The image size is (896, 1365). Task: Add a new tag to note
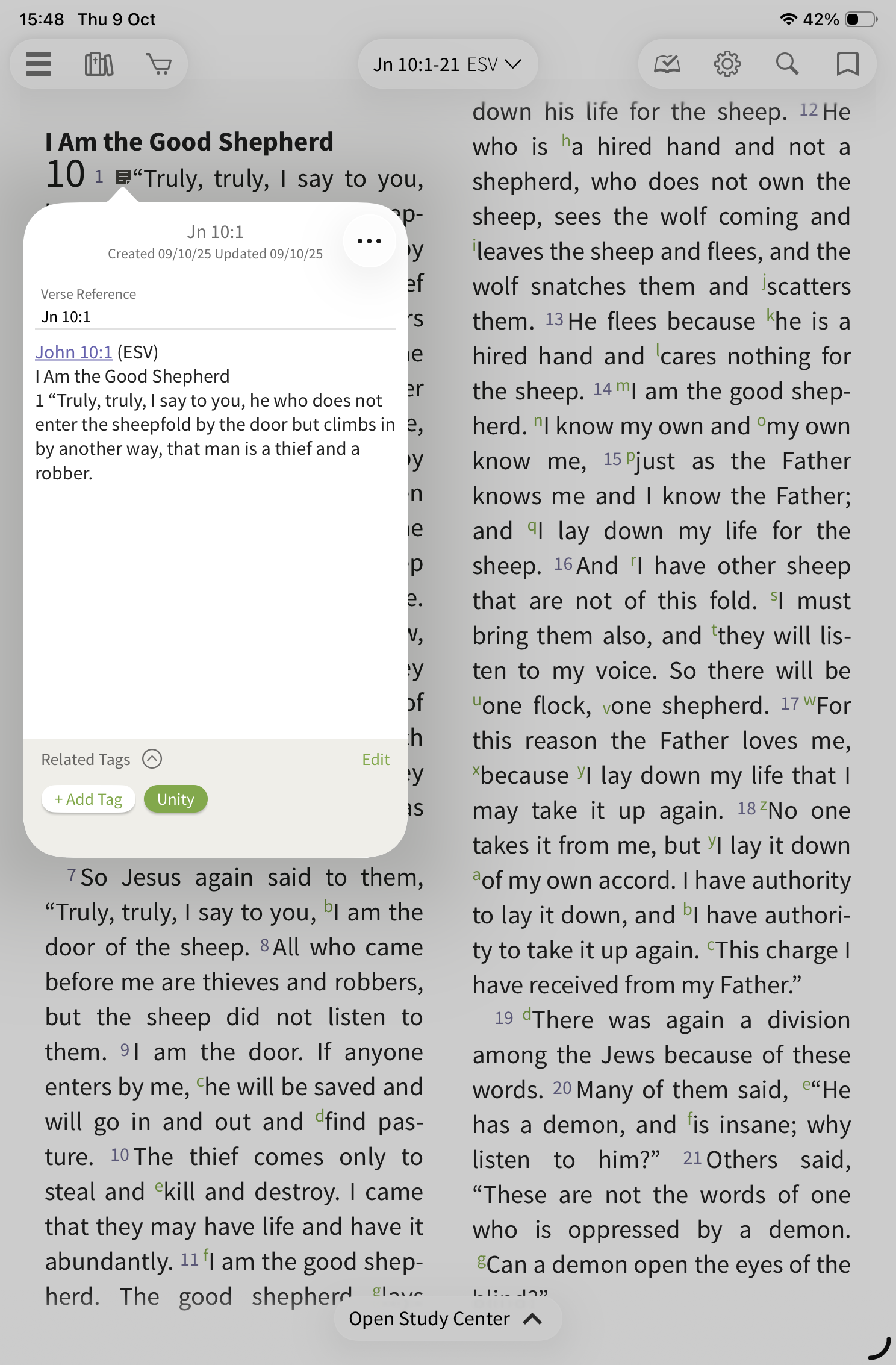89,799
